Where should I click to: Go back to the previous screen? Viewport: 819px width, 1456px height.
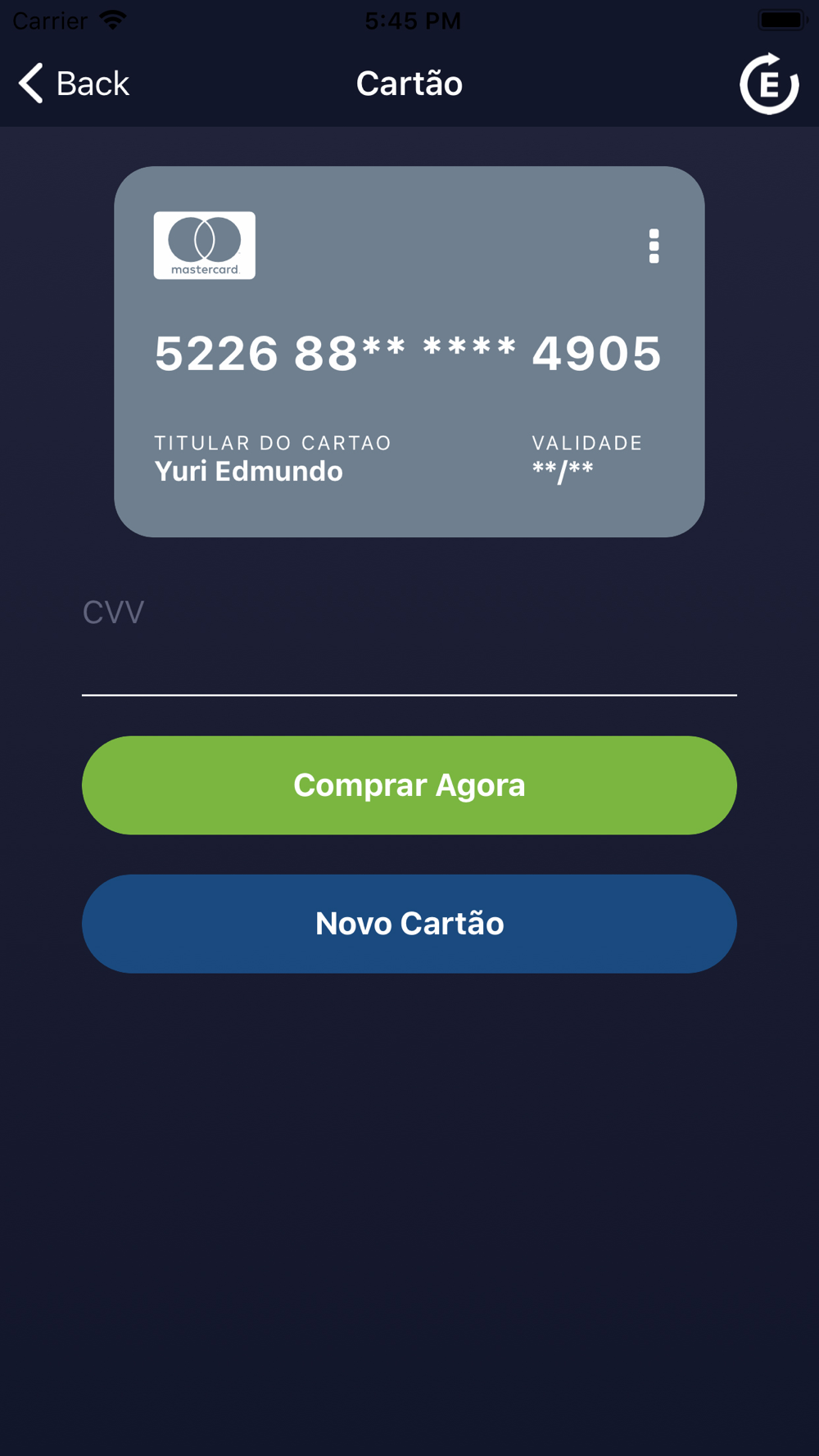(74, 84)
